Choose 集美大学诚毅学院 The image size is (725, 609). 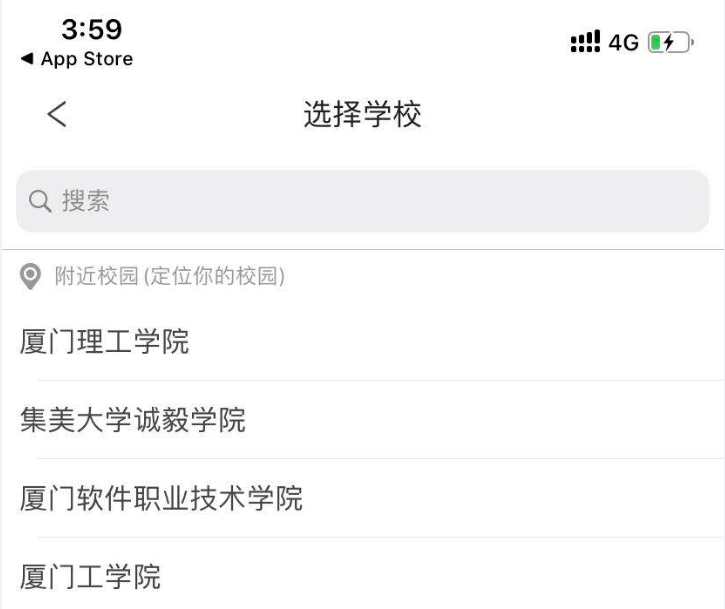point(133,420)
